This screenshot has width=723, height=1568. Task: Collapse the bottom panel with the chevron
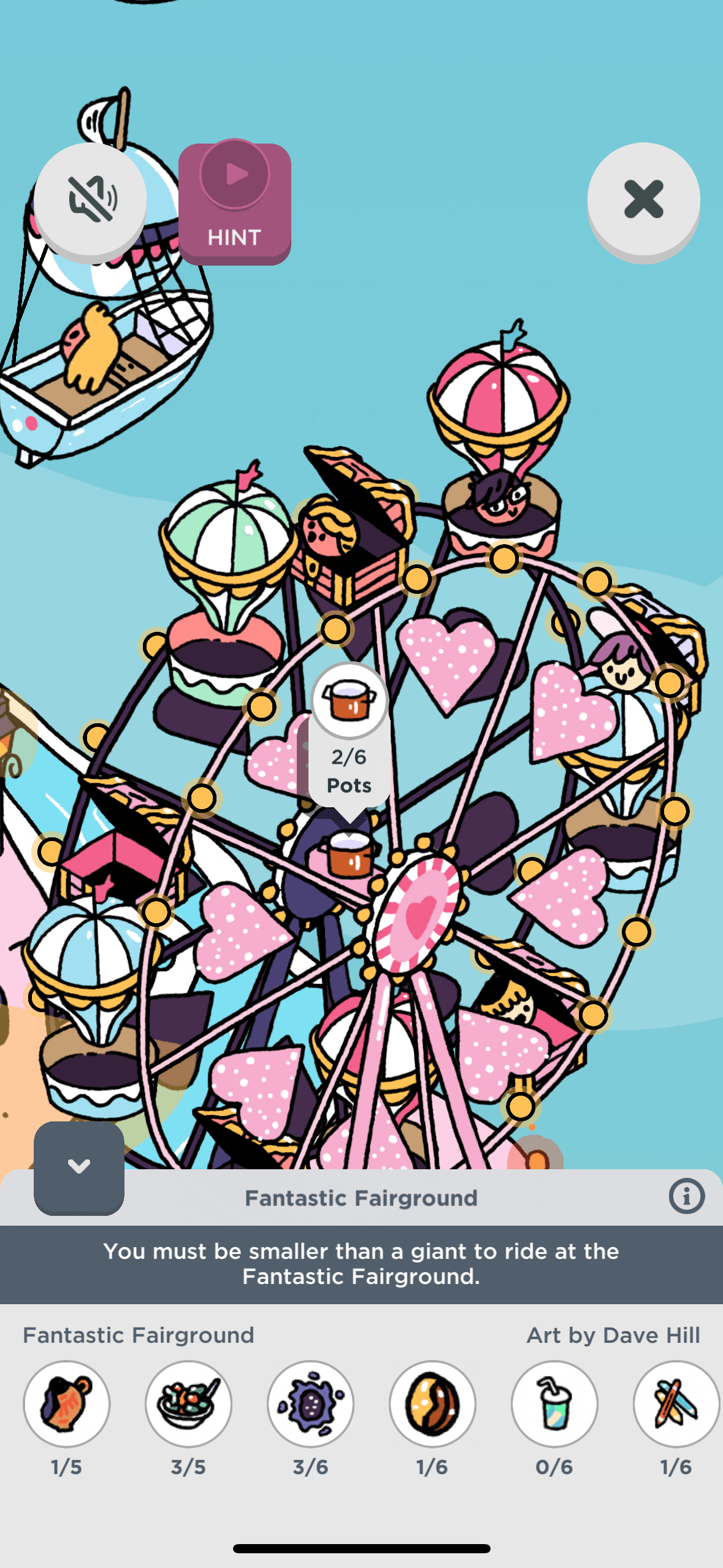(79, 1166)
